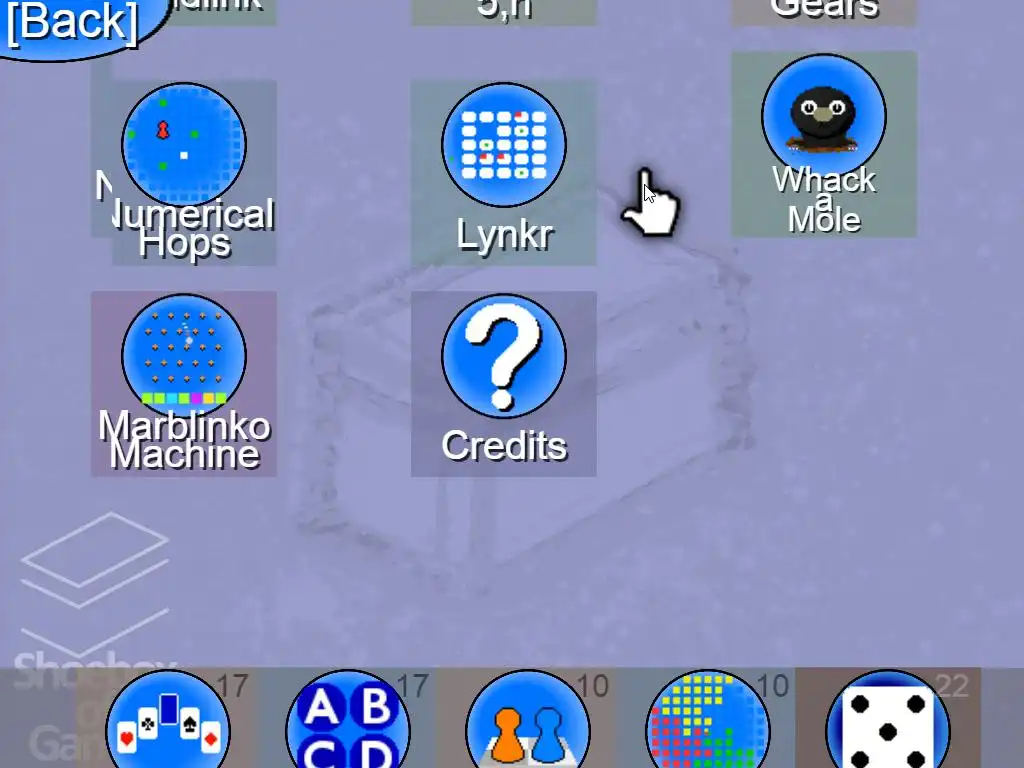Tap the [Back] button

pyautogui.click(x=70, y=22)
